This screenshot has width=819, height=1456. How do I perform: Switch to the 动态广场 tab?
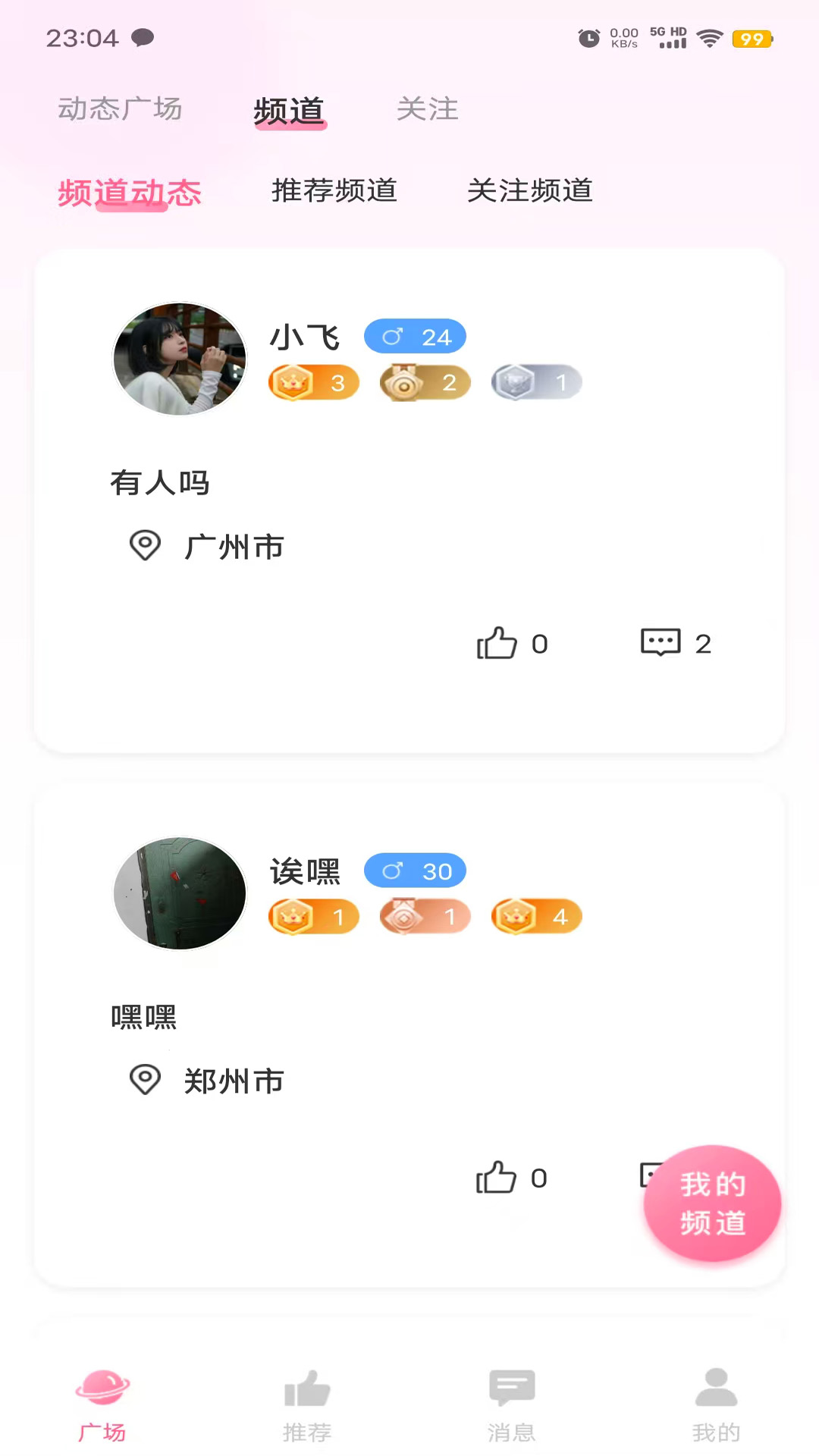coord(118,109)
